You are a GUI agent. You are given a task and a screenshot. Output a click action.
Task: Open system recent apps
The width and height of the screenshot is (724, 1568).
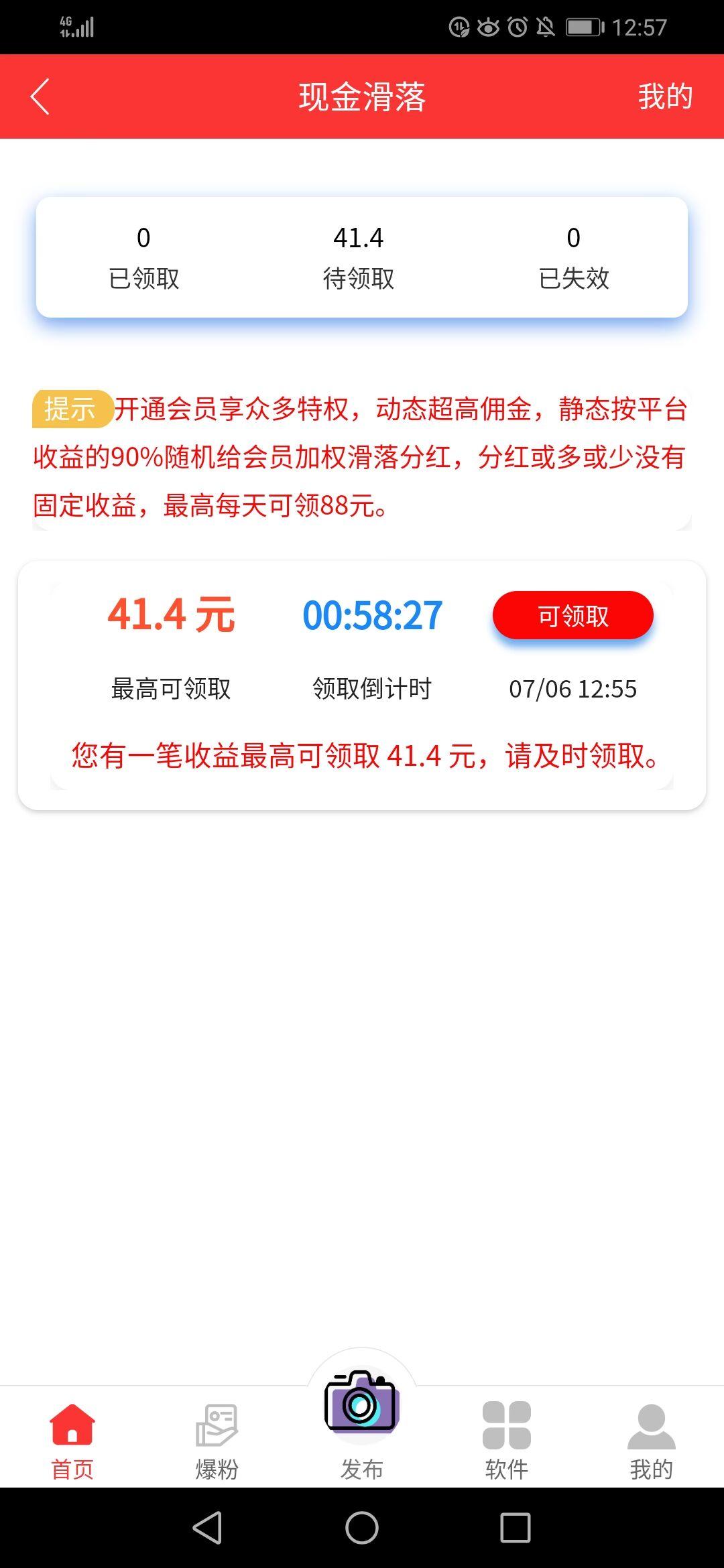click(x=516, y=1528)
